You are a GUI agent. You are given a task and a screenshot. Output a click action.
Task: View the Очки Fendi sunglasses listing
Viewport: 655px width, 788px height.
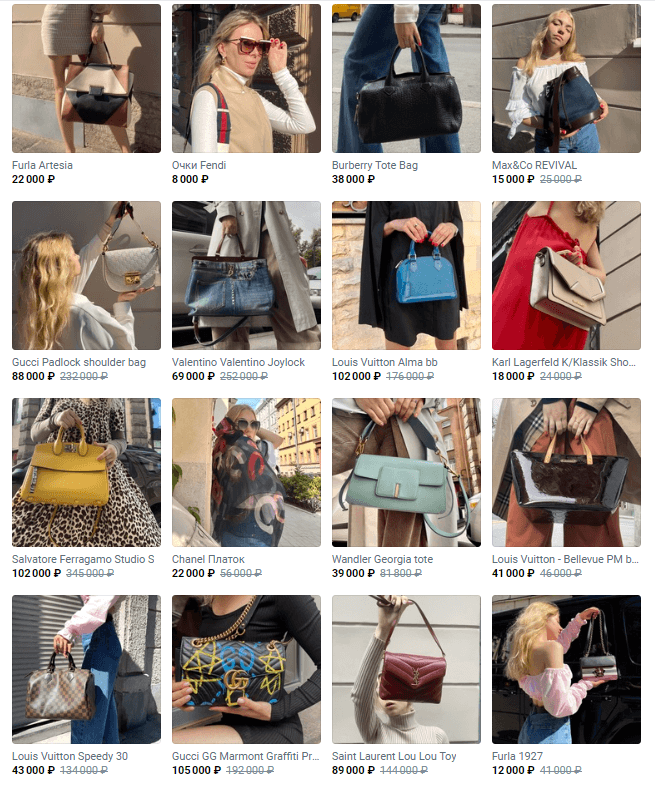coord(246,78)
